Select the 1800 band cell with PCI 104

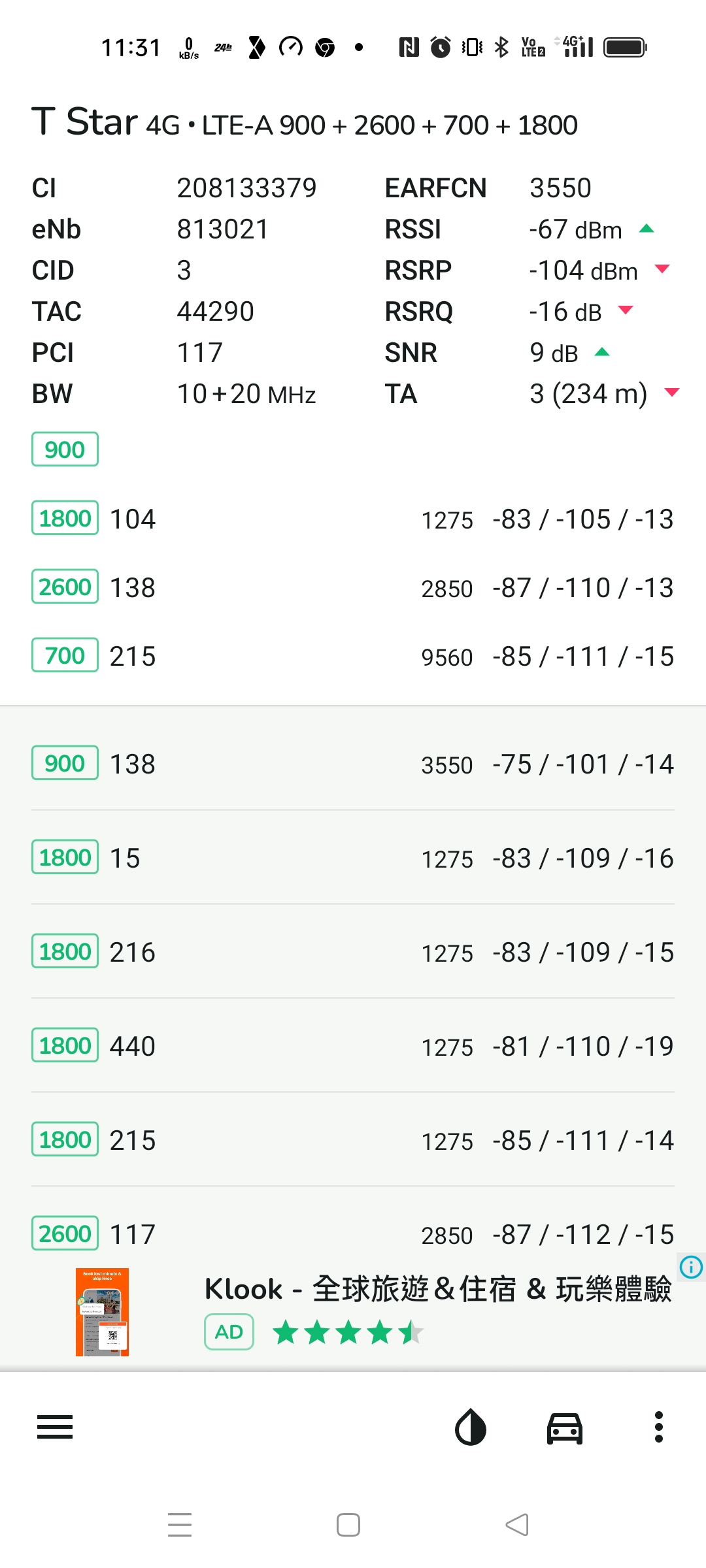pos(353,518)
